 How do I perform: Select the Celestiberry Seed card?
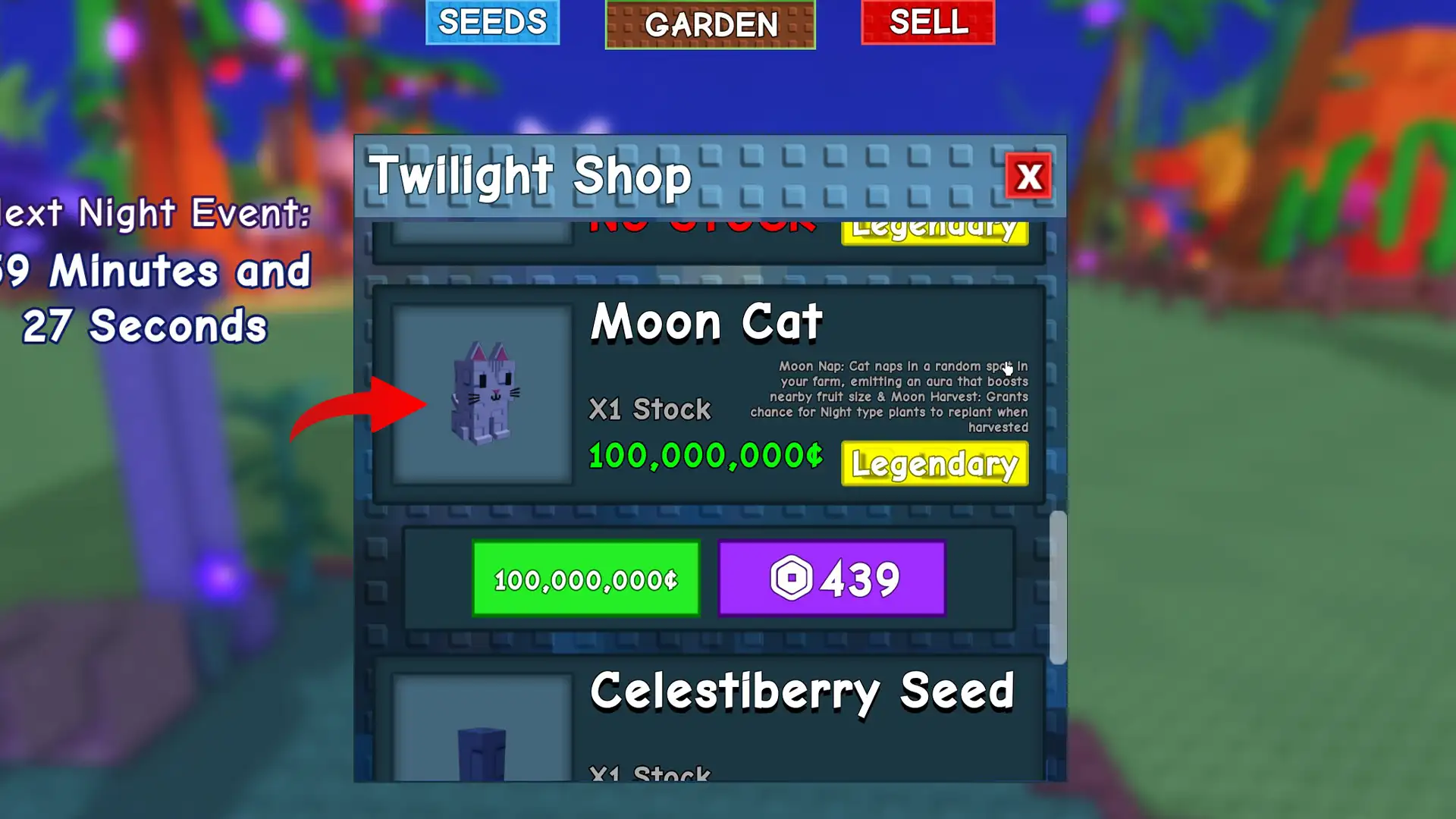(x=708, y=720)
